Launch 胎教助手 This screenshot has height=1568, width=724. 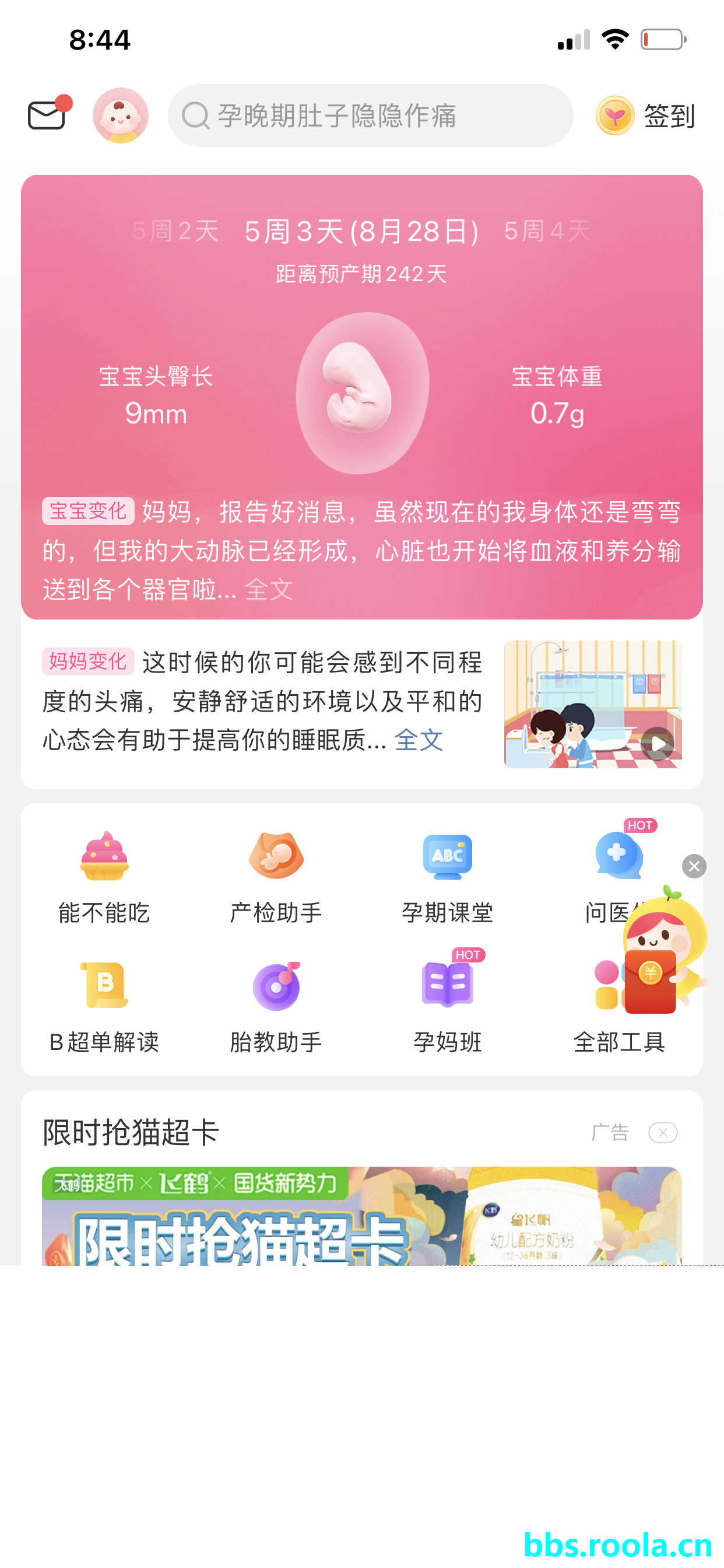point(276,1006)
